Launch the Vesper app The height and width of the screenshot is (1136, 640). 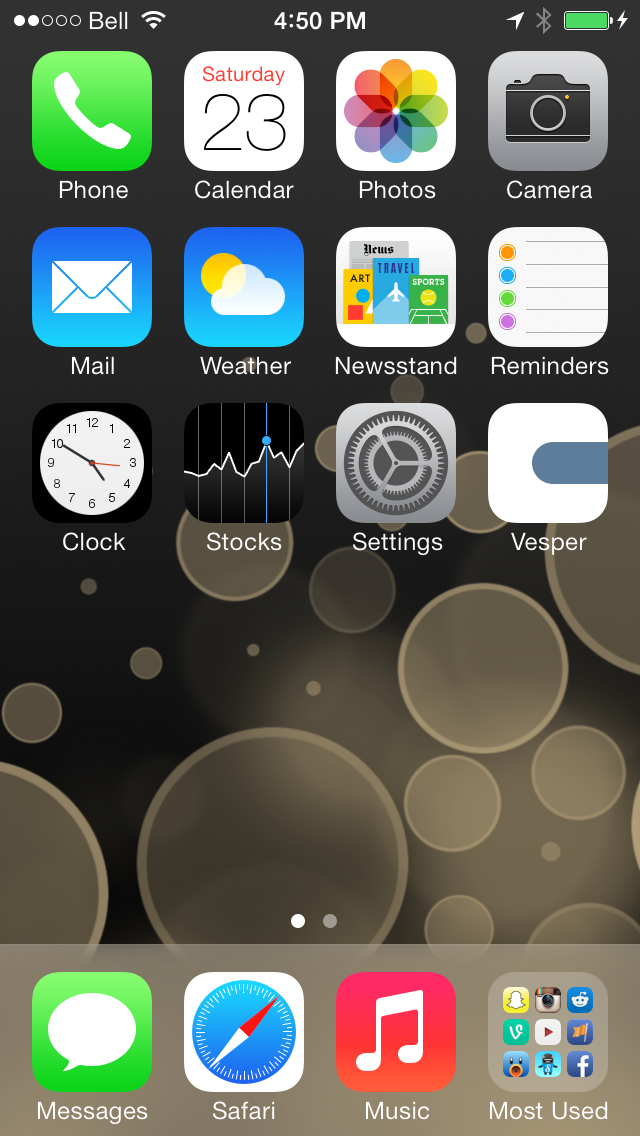[548, 463]
